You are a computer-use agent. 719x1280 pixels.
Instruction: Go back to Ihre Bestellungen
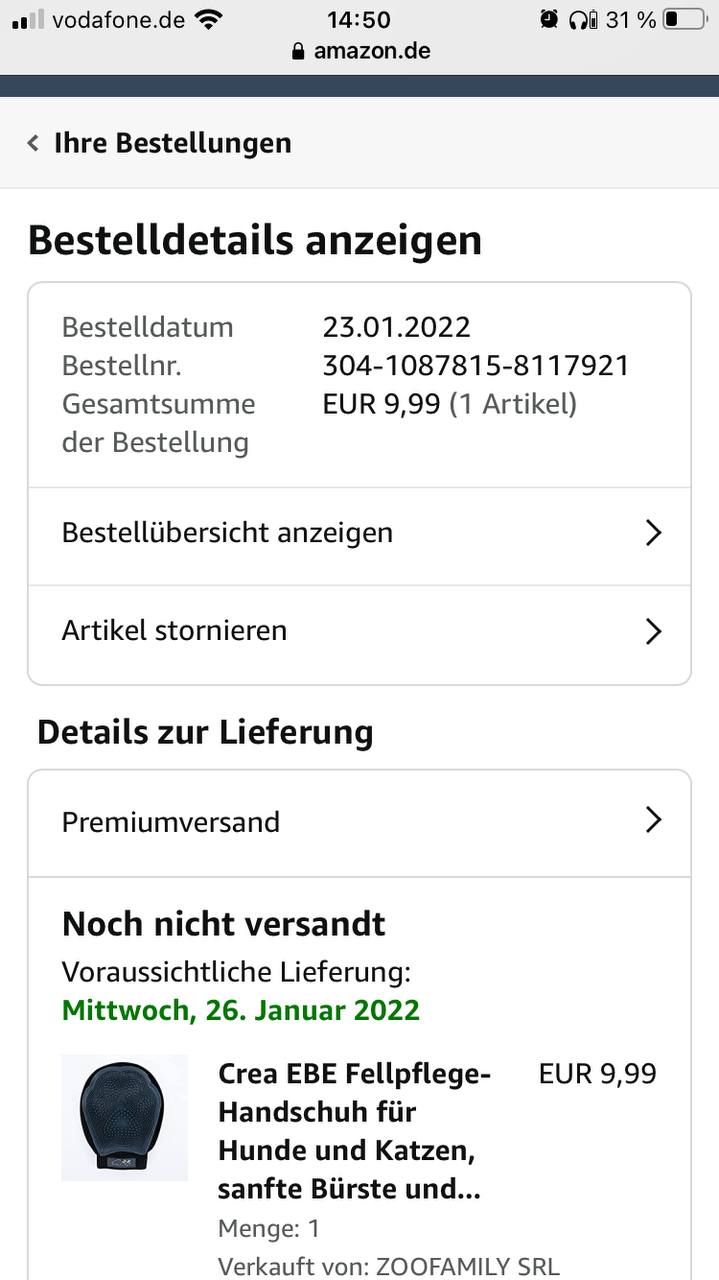[160, 143]
